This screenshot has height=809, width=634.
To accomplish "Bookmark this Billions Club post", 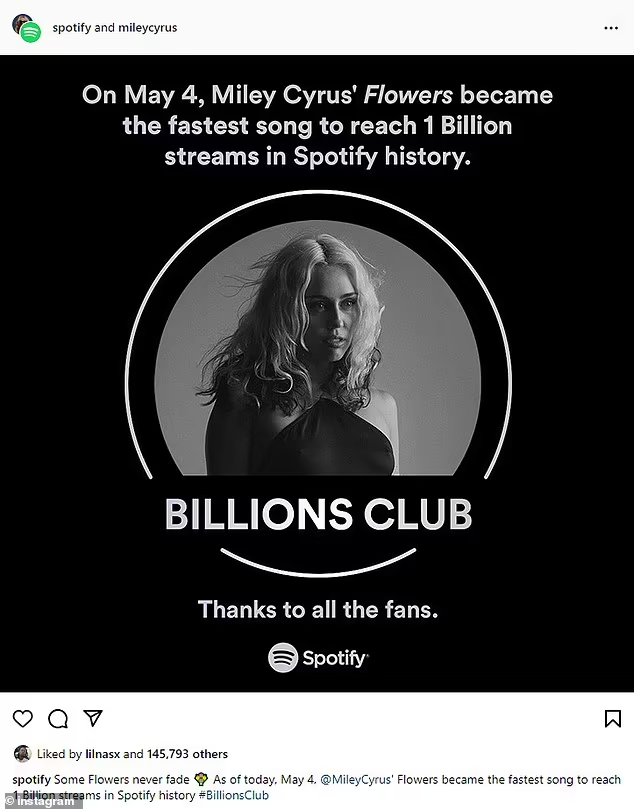I will pos(612,718).
